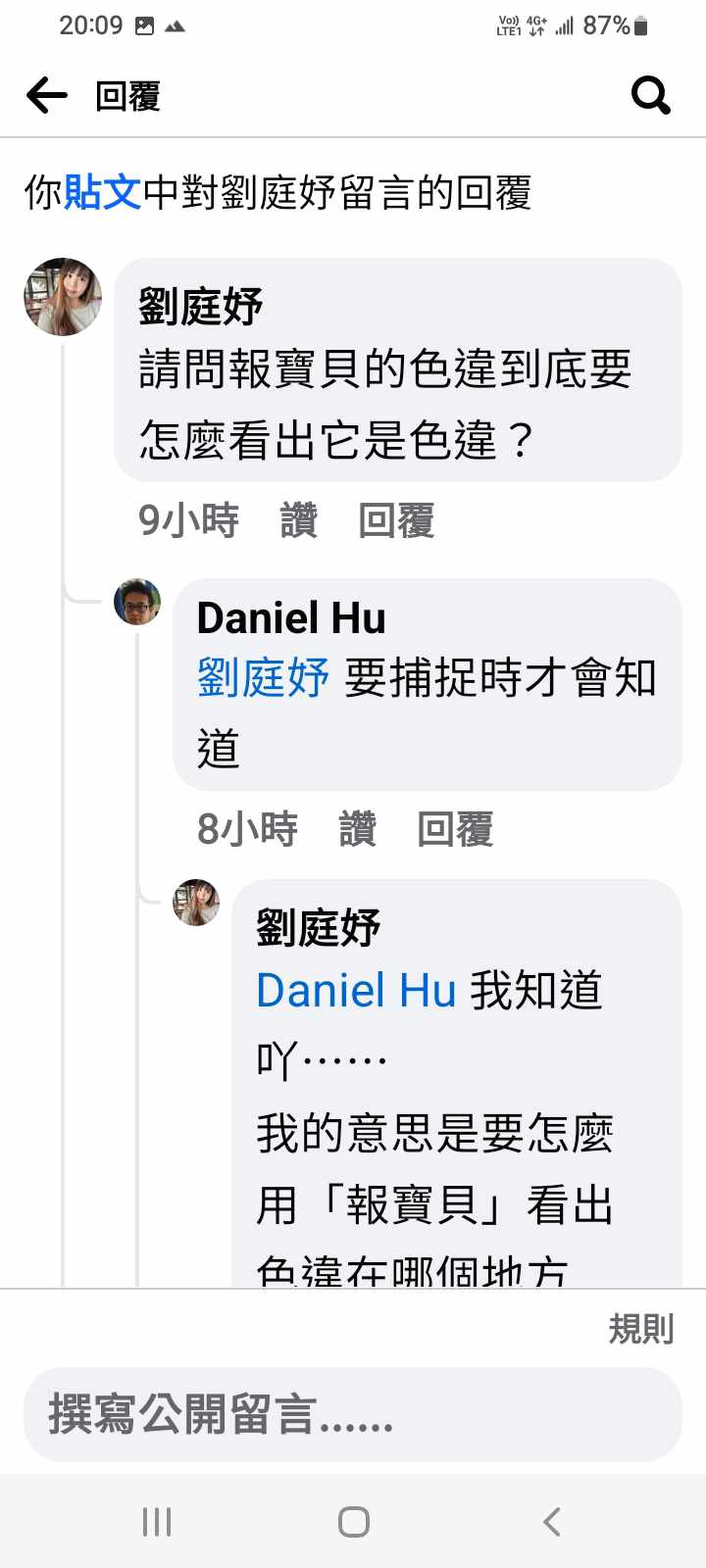This screenshot has width=706, height=1568.
Task: Open the blue 貼文 link
Action: [x=102, y=192]
